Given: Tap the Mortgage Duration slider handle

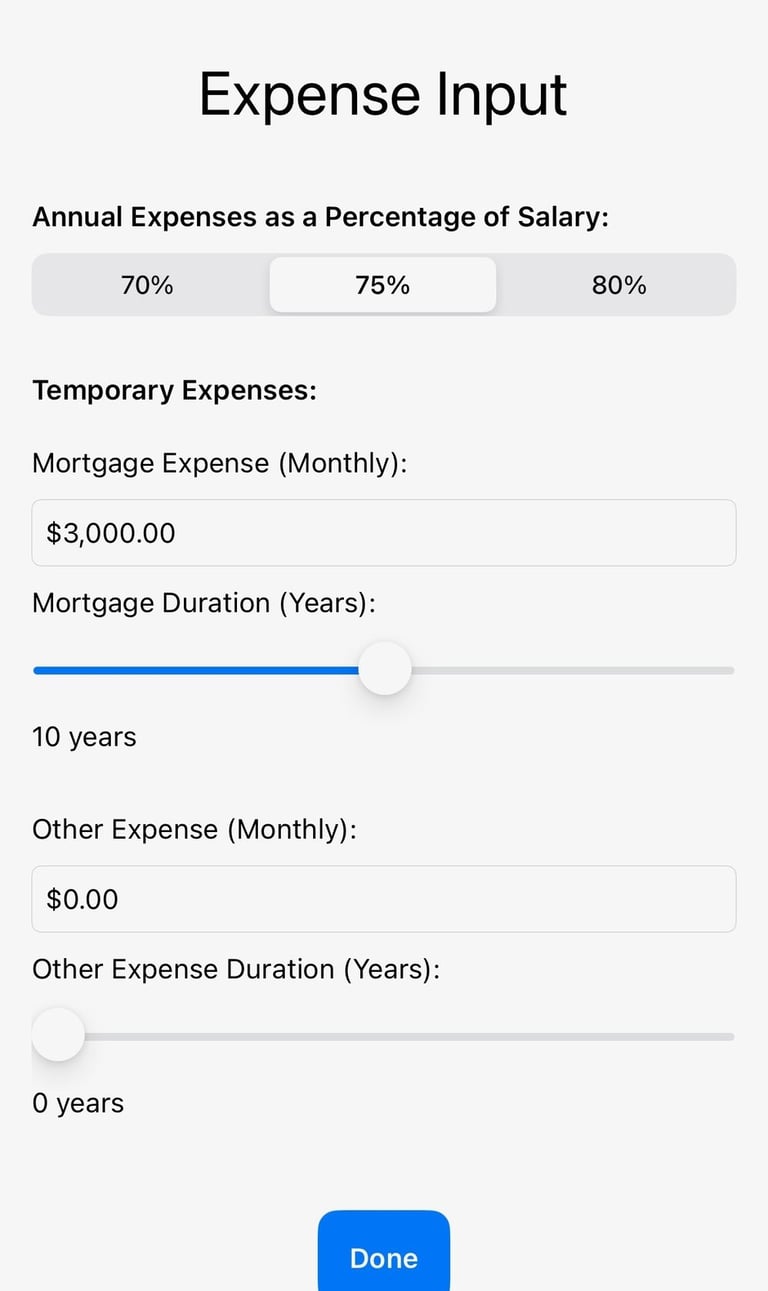Looking at the screenshot, I should pos(385,669).
